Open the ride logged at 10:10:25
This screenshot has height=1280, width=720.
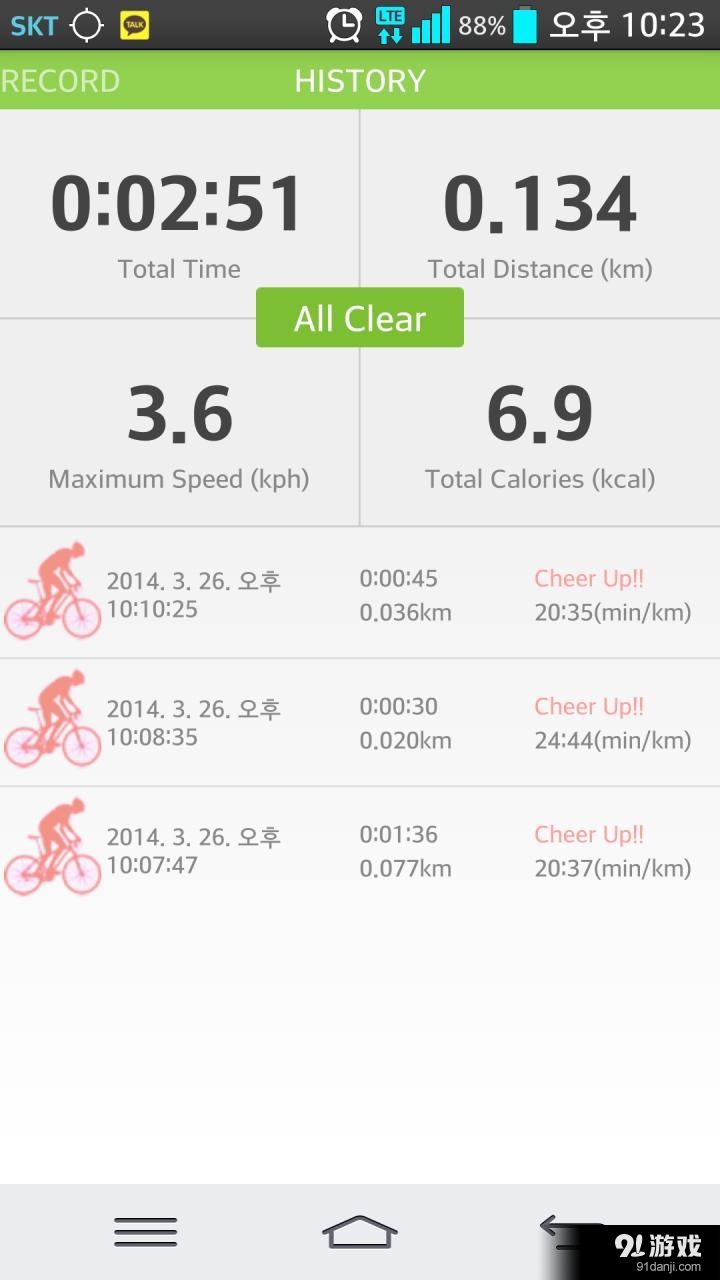pyautogui.click(x=360, y=594)
